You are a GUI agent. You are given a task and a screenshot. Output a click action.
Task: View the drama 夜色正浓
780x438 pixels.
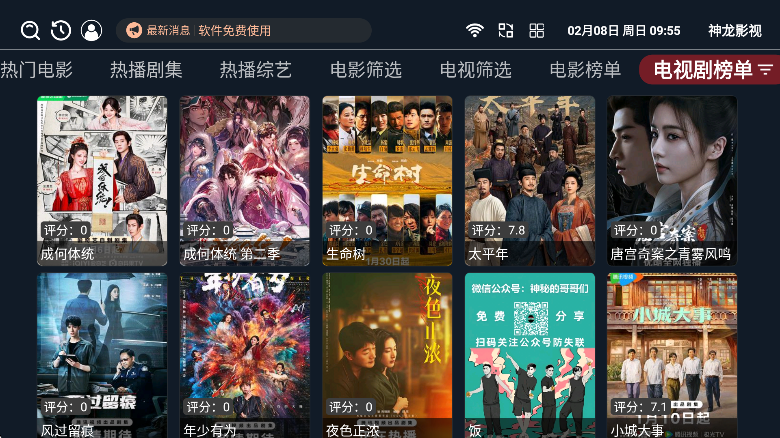pos(387,356)
